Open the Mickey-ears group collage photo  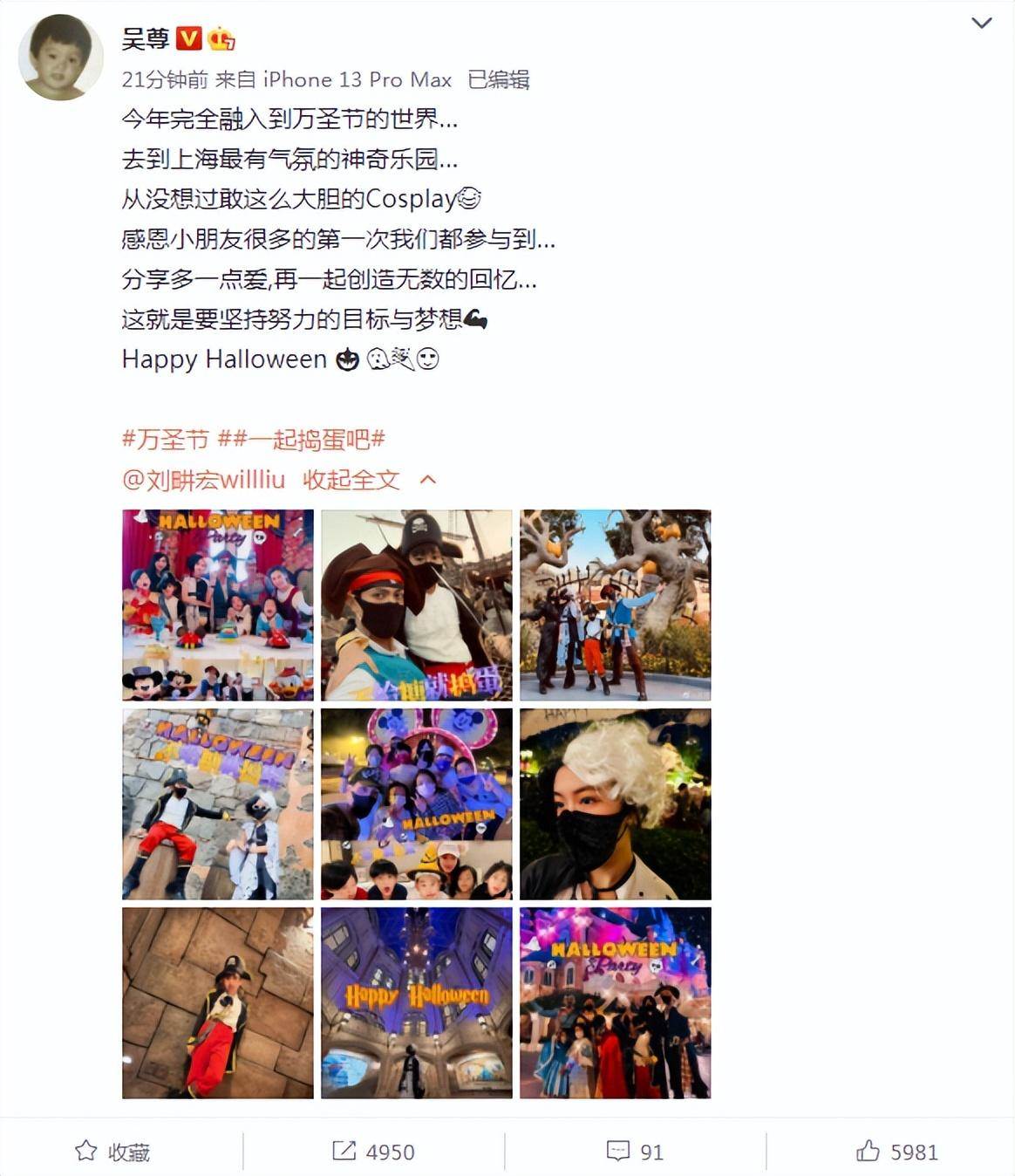(x=417, y=803)
